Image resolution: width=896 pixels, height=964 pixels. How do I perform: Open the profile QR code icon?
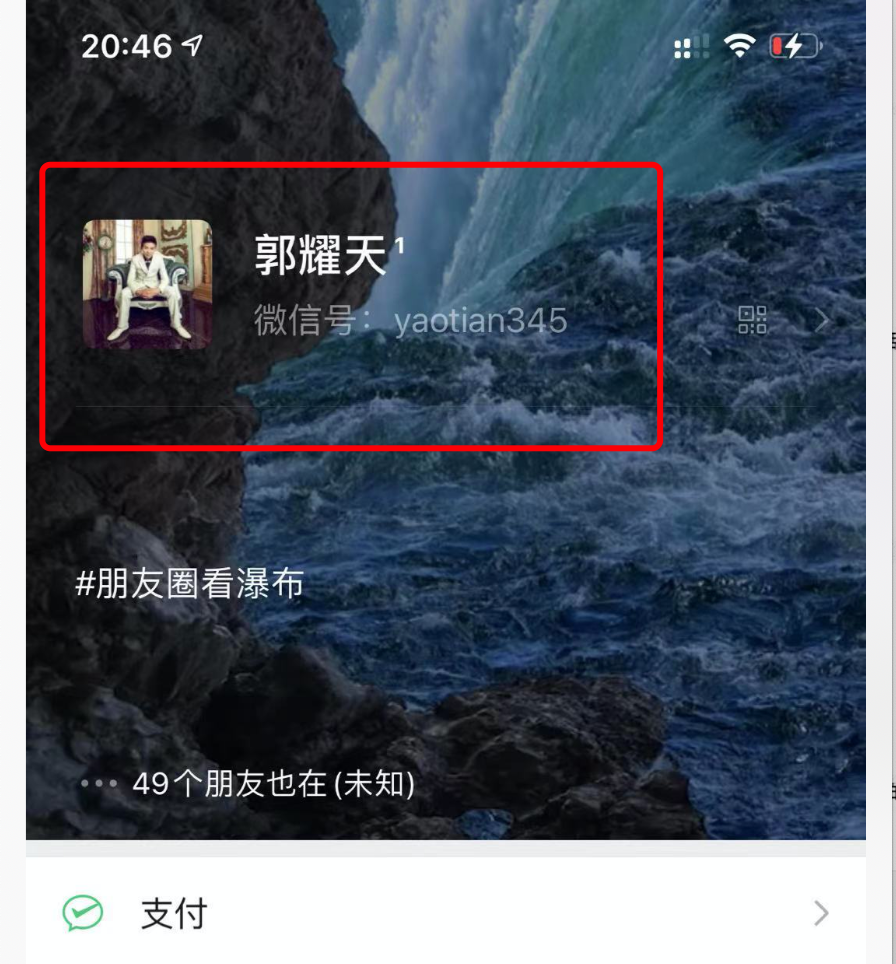tap(752, 320)
